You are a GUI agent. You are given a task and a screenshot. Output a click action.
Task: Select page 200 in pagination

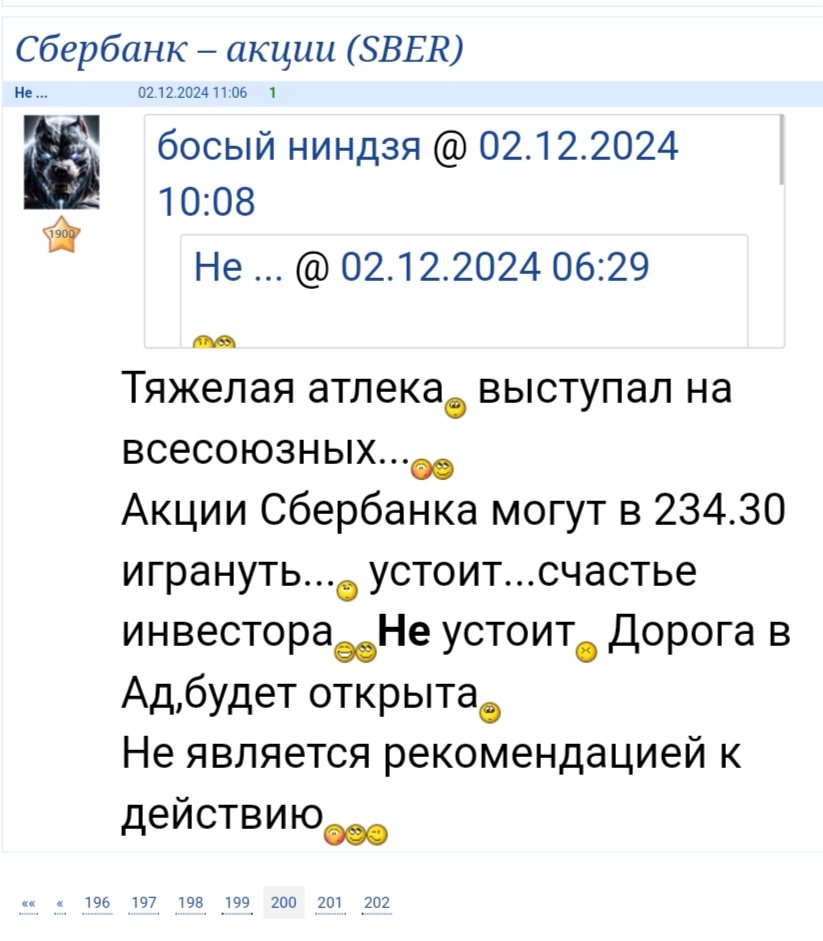tap(283, 902)
